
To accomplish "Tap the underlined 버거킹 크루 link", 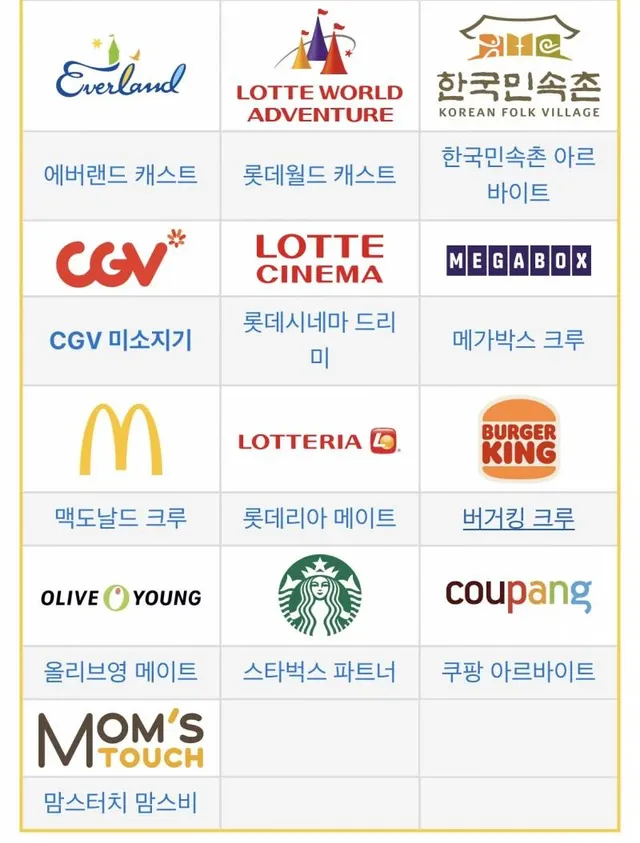I will click(518, 518).
